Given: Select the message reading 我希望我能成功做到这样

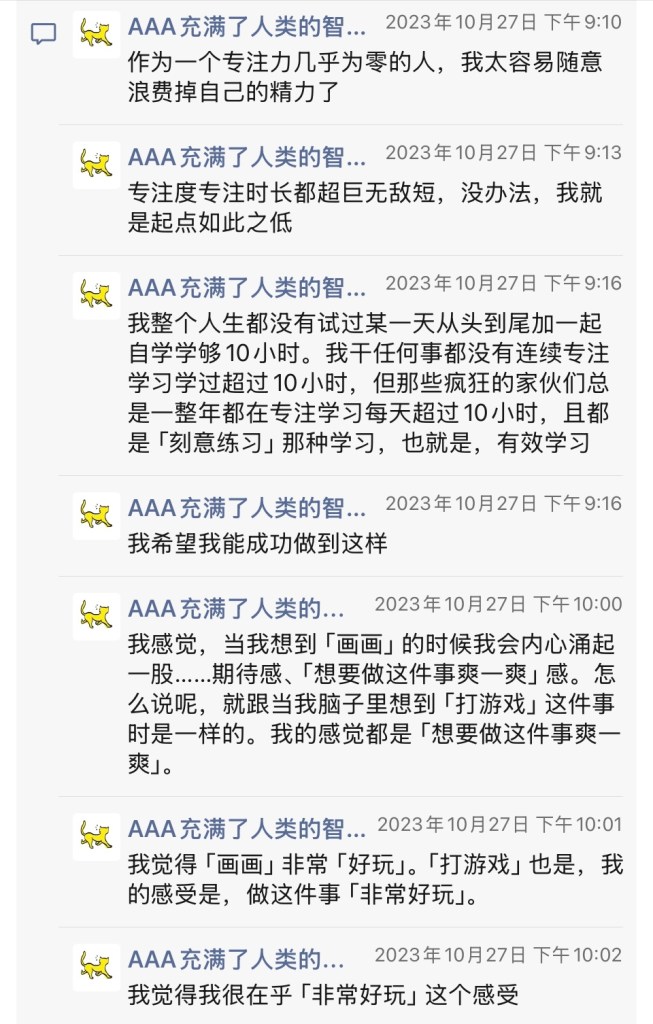Looking at the screenshot, I should tap(257, 545).
